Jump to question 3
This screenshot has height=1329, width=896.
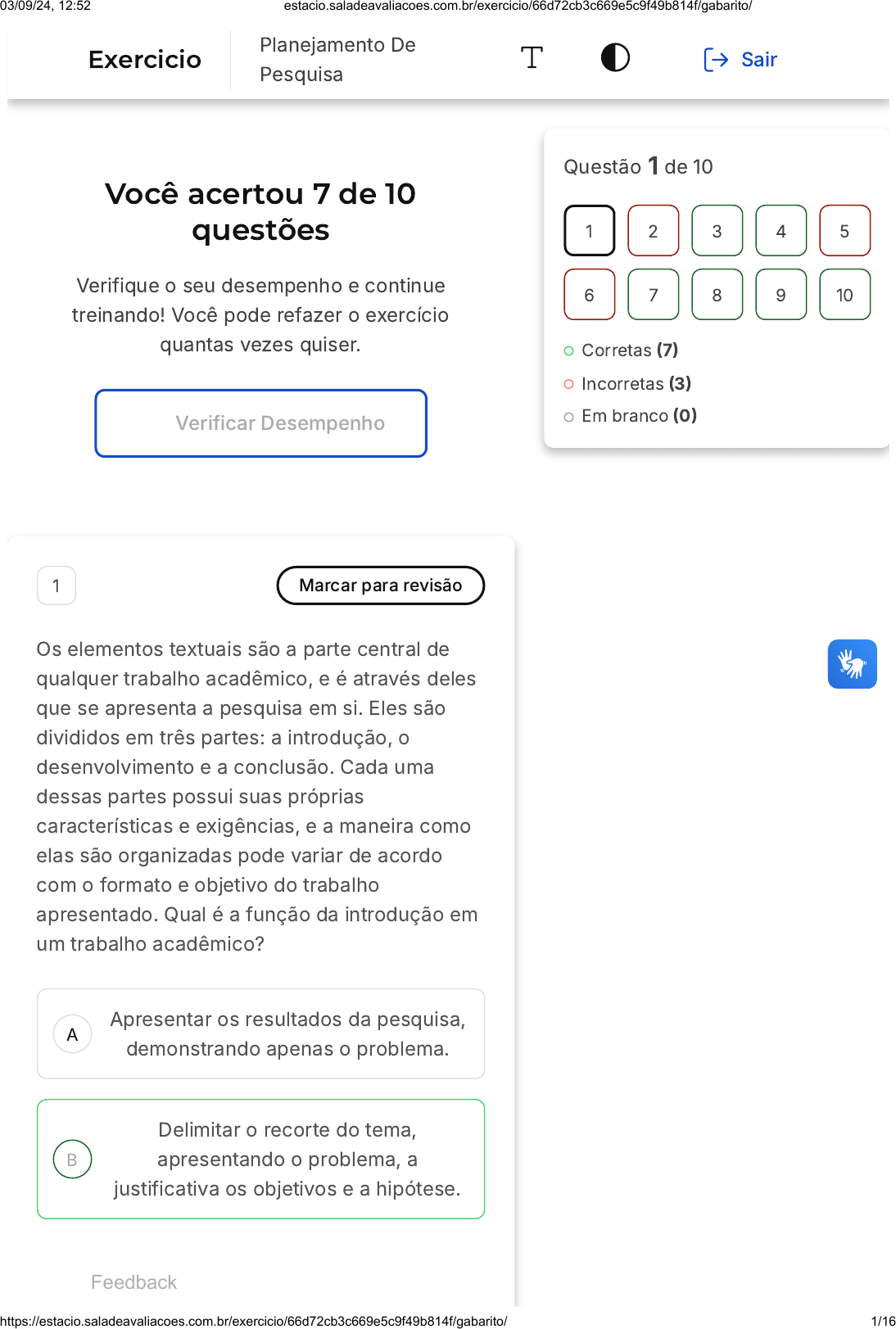click(717, 231)
